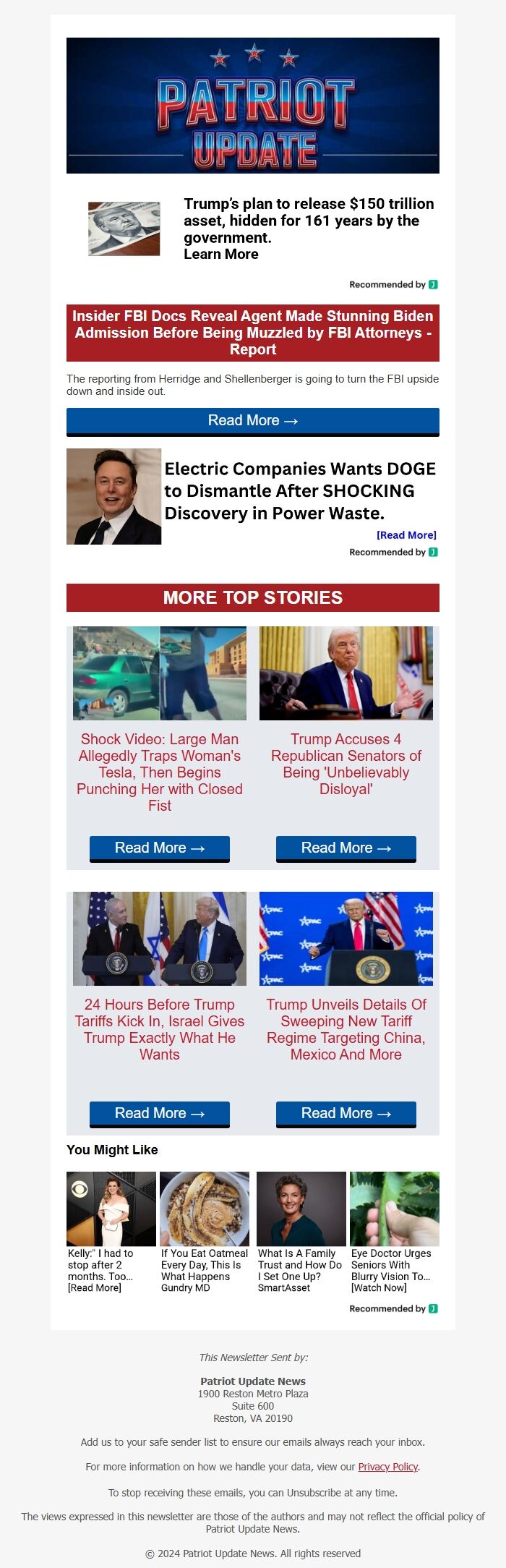Image resolution: width=506 pixels, height=1568 pixels.
Task: Read more about Israel before Trump tariffs
Action: [159, 1114]
